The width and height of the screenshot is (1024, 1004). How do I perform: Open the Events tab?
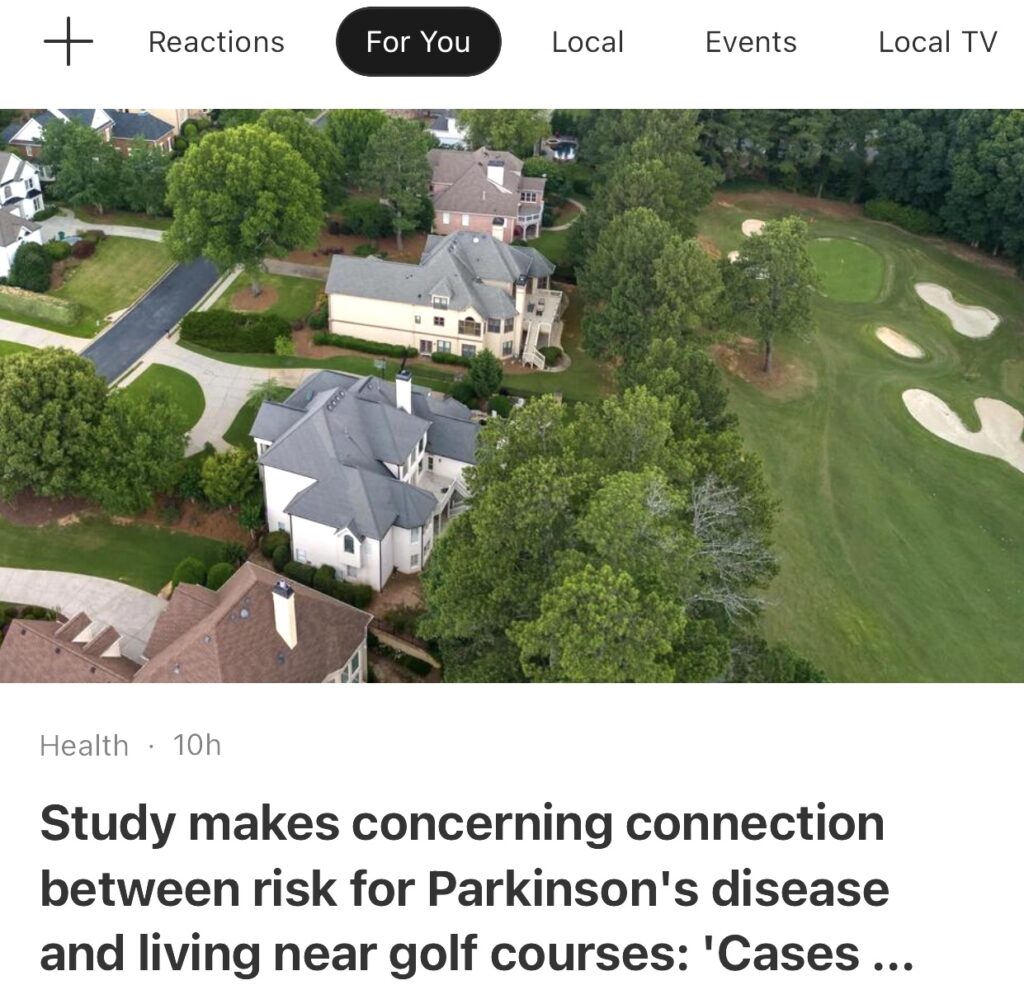pyautogui.click(x=750, y=42)
